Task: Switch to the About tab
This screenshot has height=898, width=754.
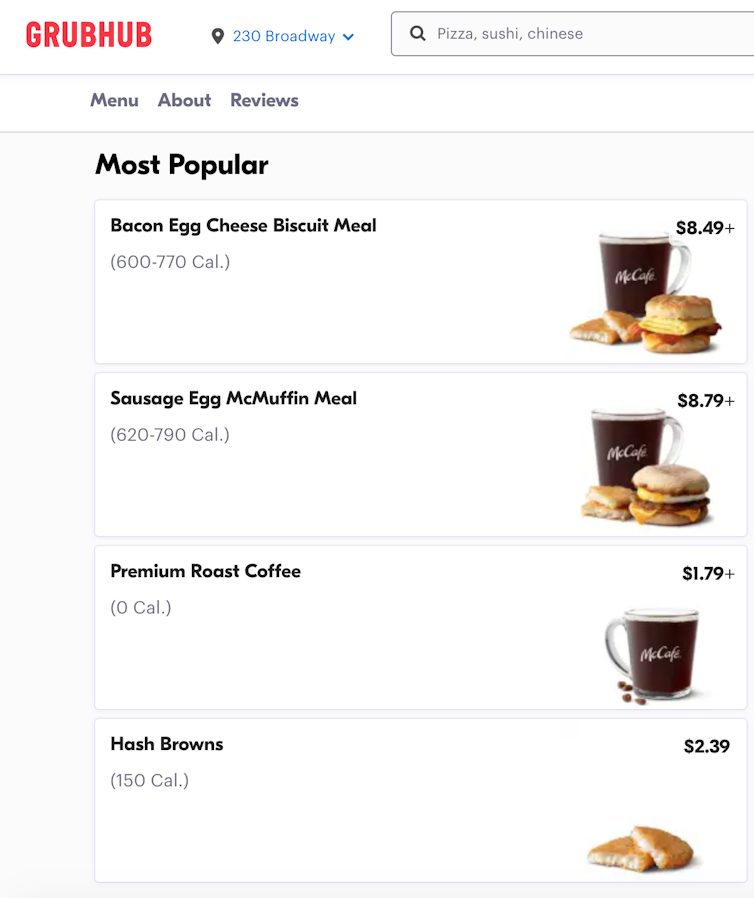Action: pyautogui.click(x=184, y=100)
